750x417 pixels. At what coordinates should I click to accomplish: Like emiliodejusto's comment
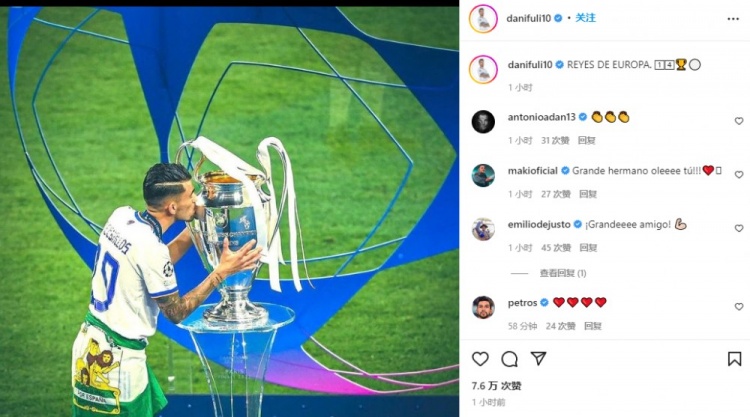(739, 228)
